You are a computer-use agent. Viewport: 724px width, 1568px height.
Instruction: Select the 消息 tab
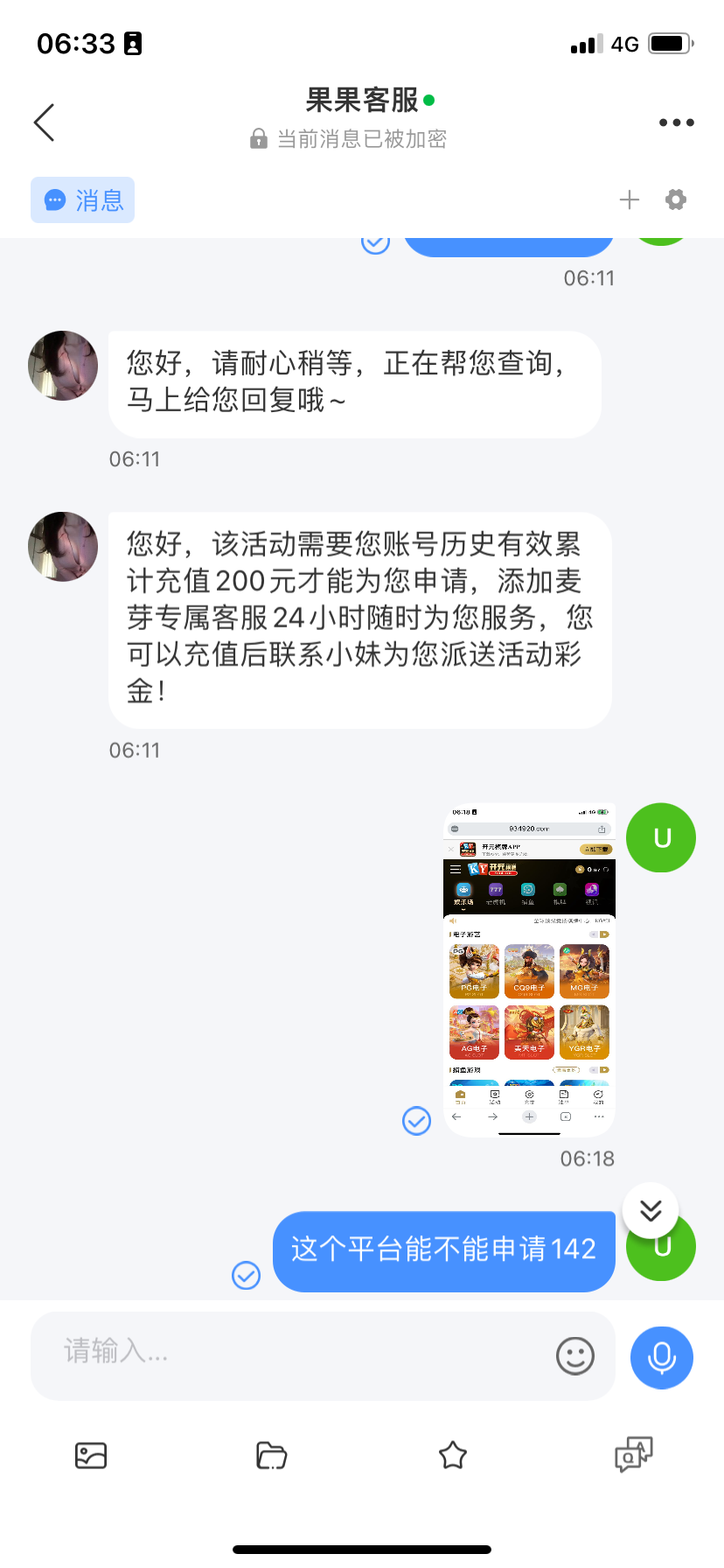(x=83, y=200)
